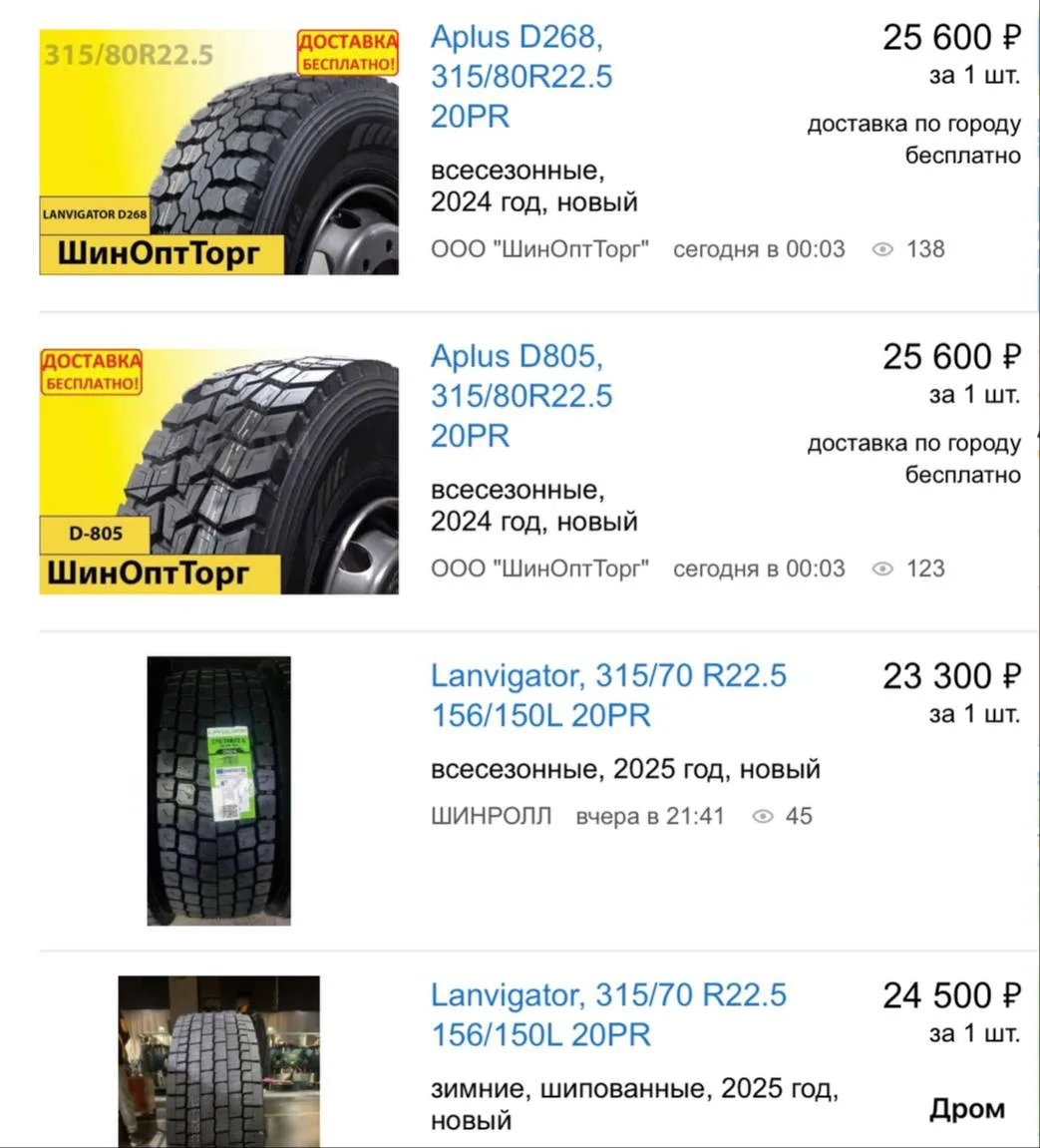Image resolution: width=1040 pixels, height=1148 pixels.
Task: Open the Lanvigator listing priced 23 300 ₽
Action: click(608, 695)
